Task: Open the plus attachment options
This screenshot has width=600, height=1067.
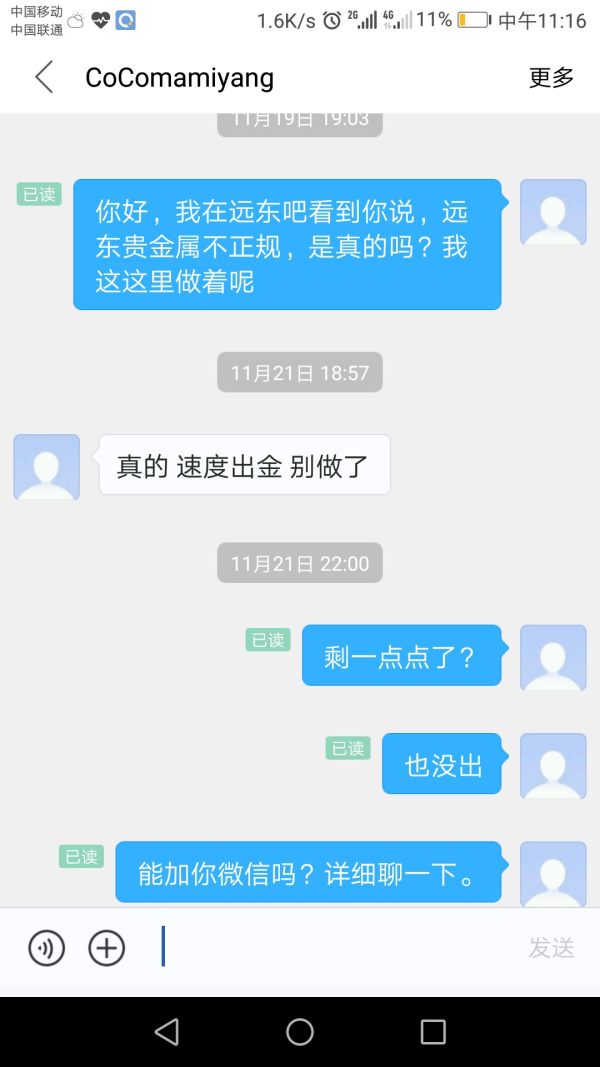Action: click(107, 947)
